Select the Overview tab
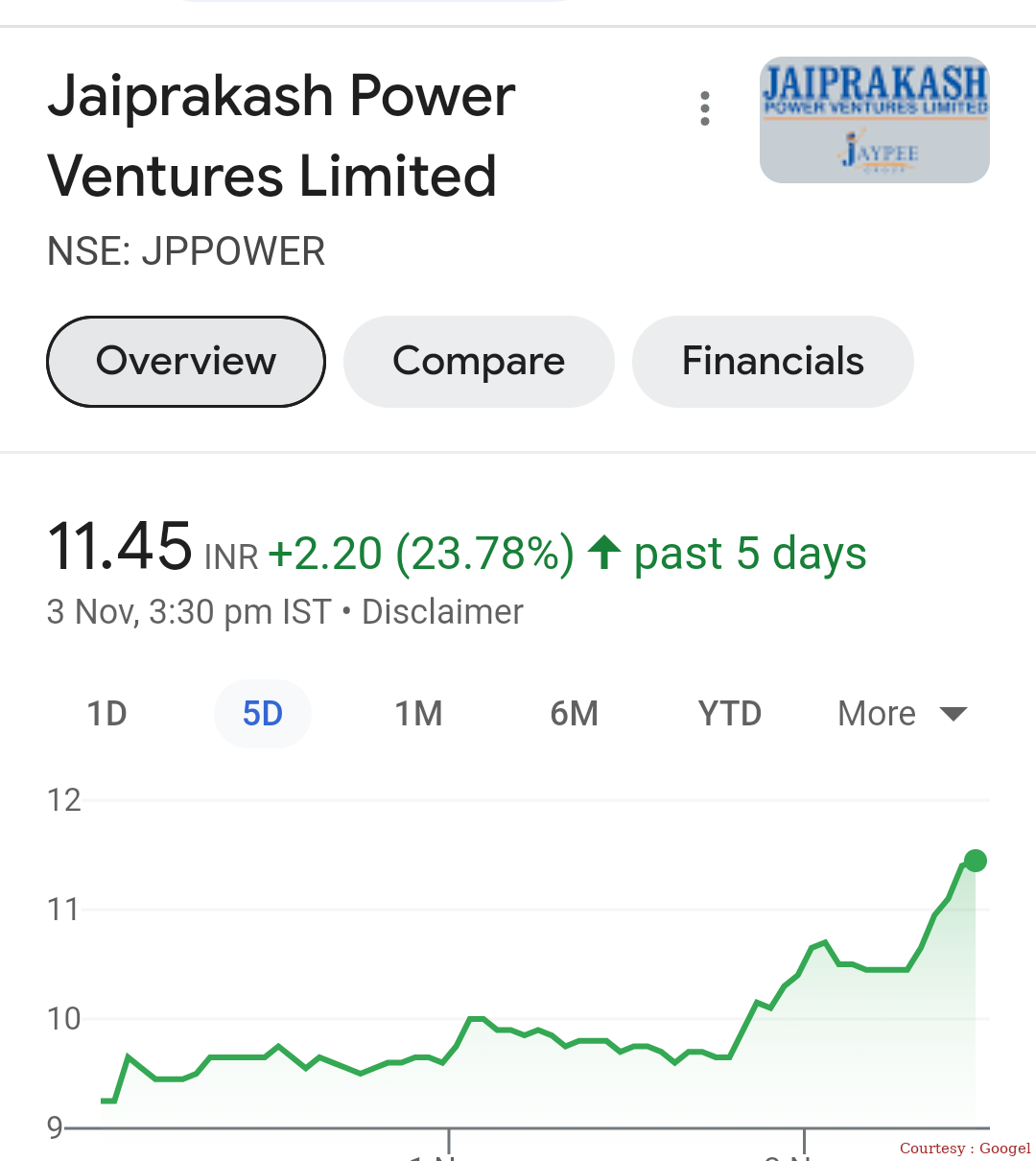1036x1161 pixels. [x=185, y=361]
